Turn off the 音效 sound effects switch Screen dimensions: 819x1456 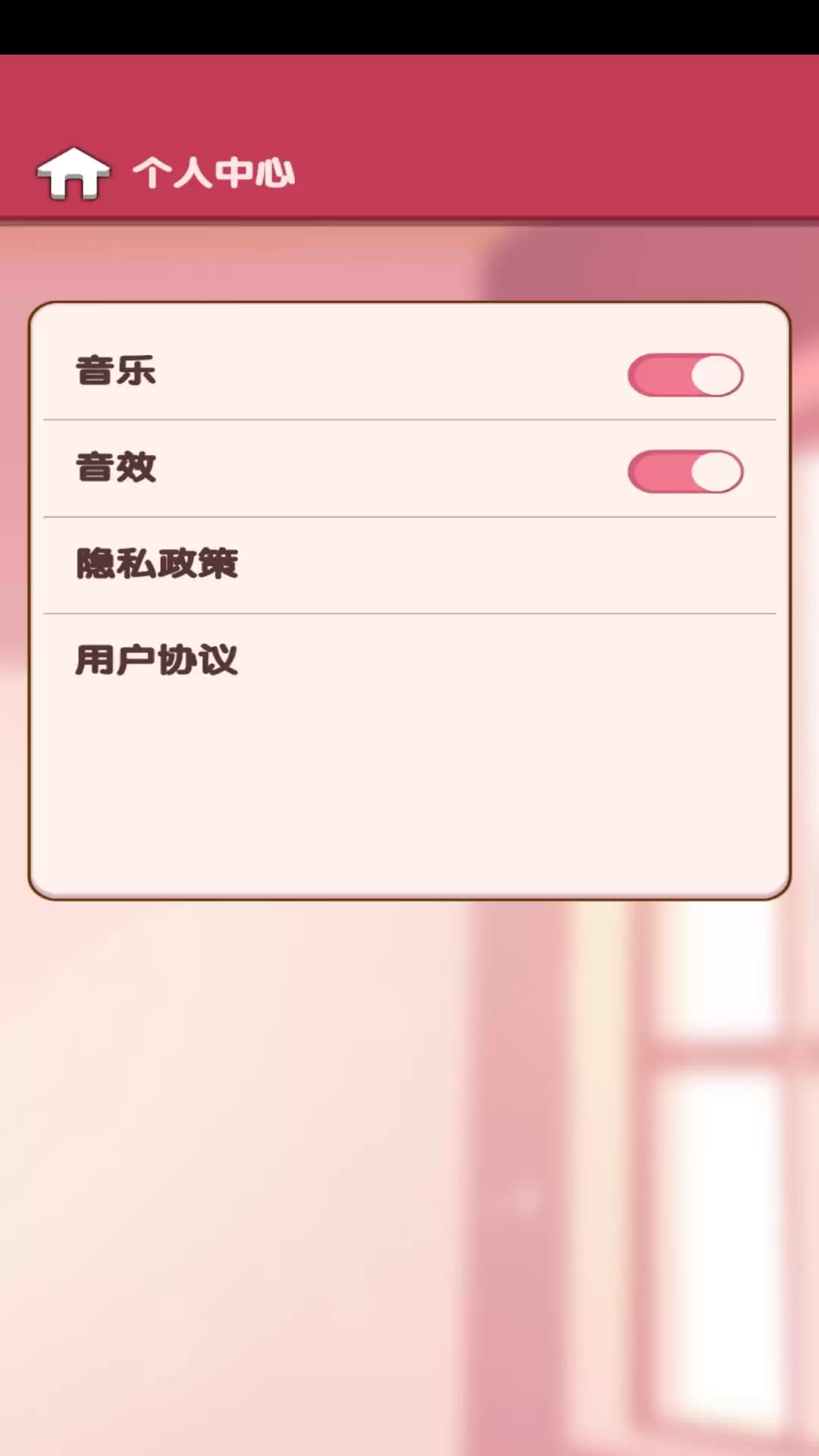click(685, 470)
